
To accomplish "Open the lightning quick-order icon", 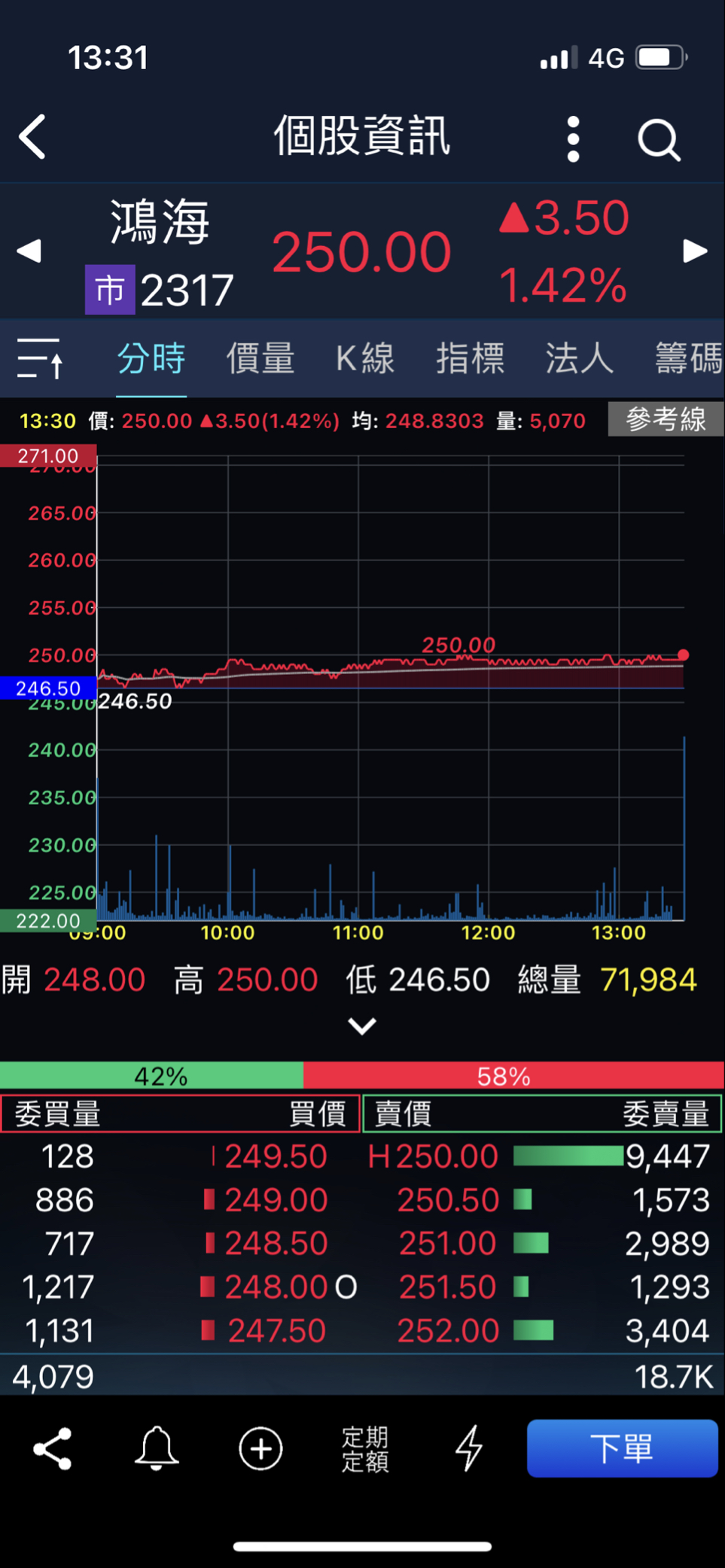I will (470, 1448).
